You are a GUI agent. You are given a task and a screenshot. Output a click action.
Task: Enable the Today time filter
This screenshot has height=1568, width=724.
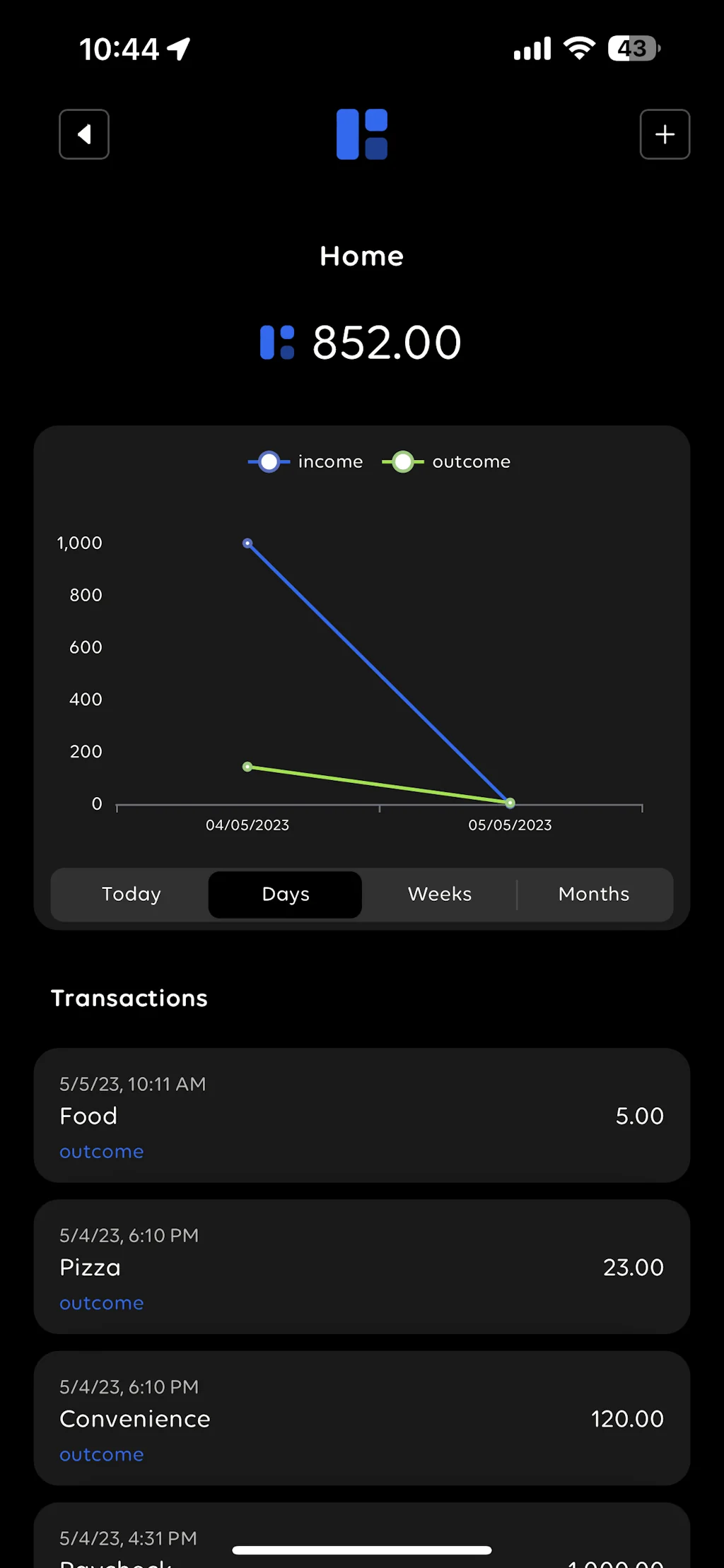[131, 894]
